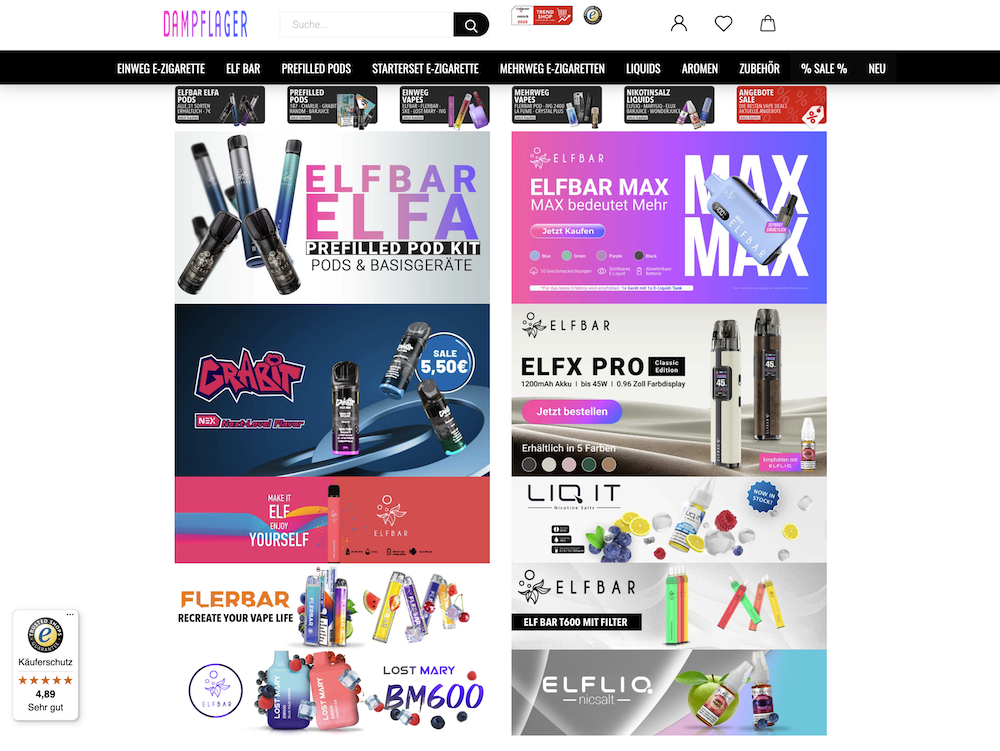Open the % Sale % section
This screenshot has width=1000, height=751.
[x=824, y=68]
